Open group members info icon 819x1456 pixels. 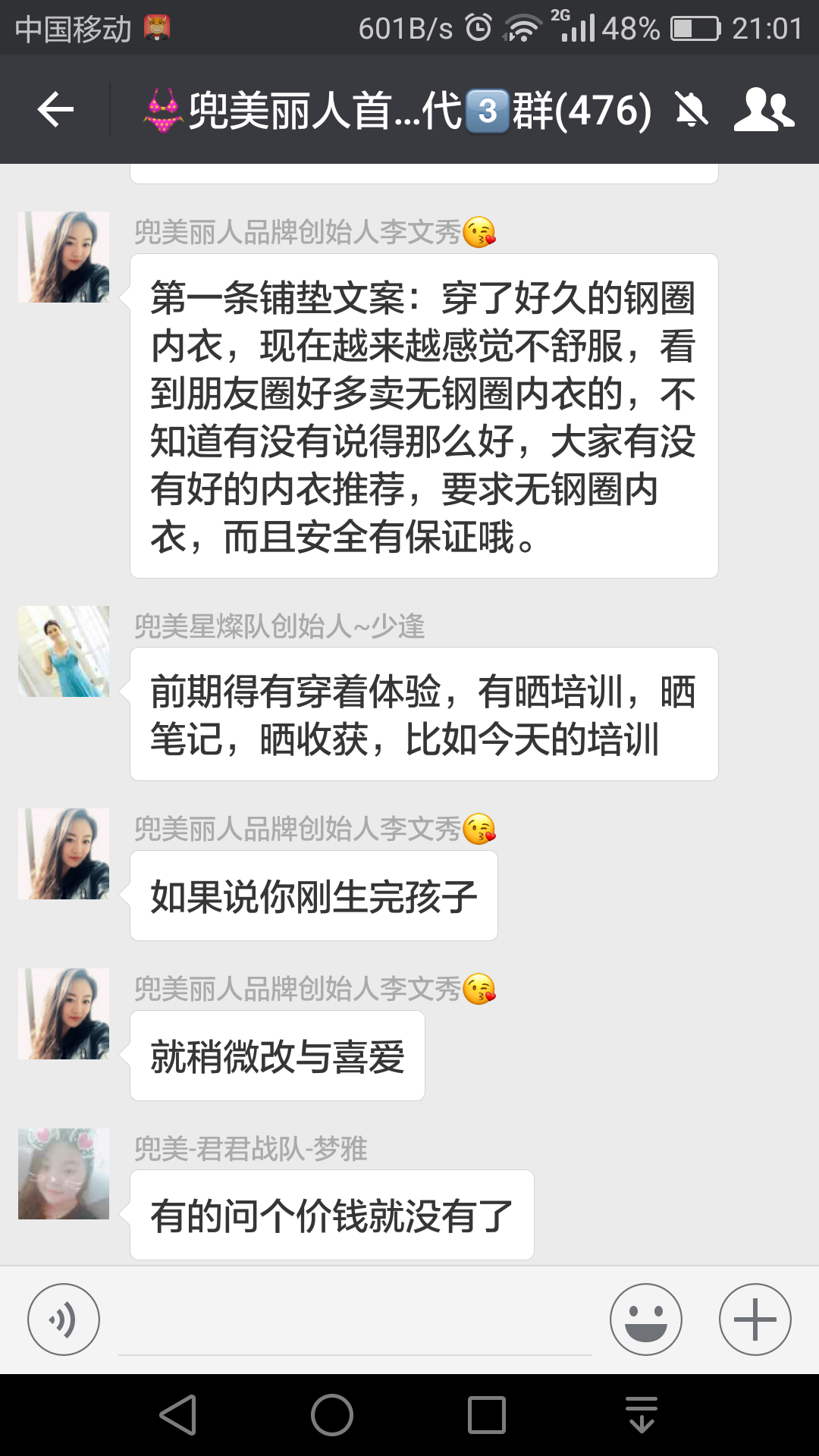click(763, 110)
